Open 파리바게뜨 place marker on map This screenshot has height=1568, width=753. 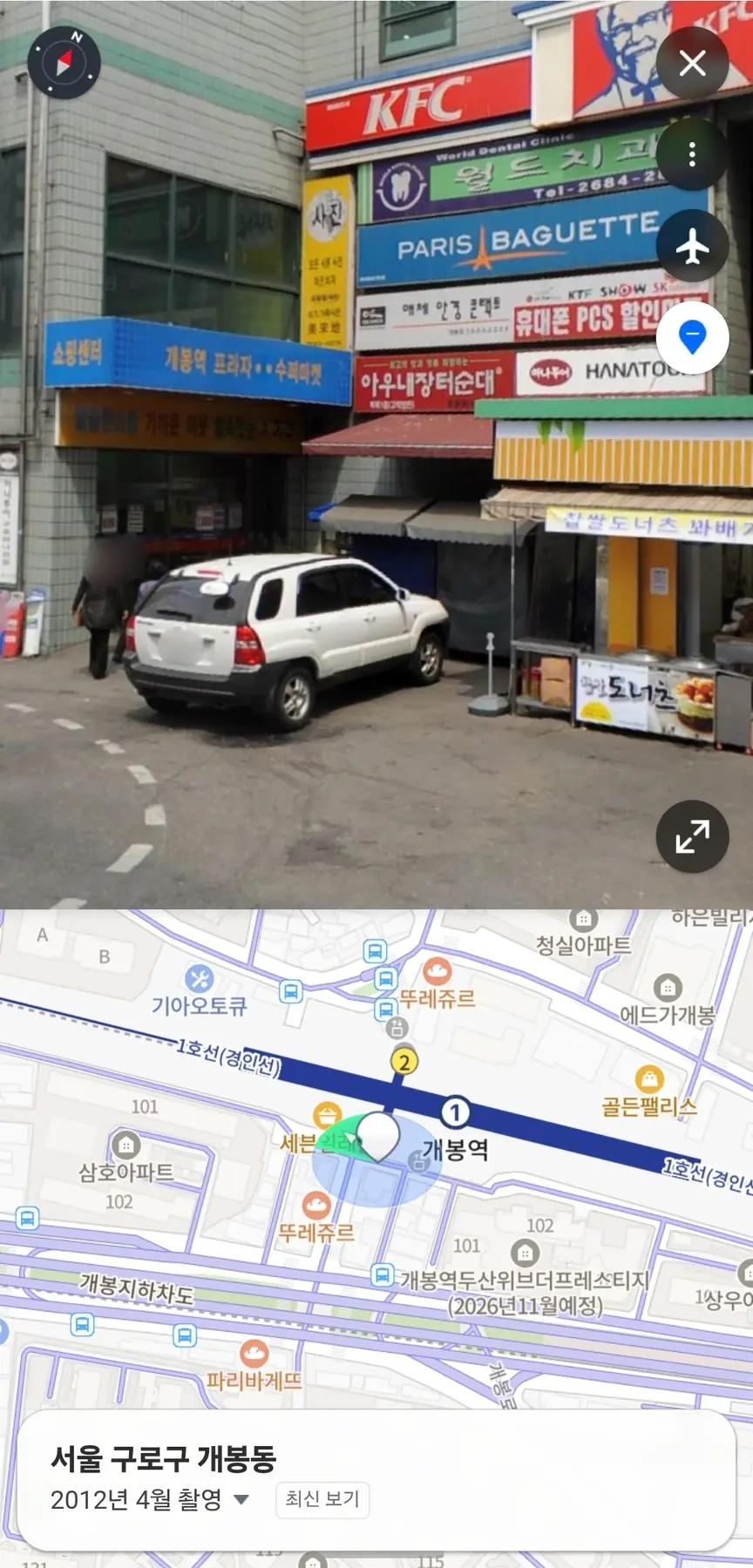(254, 1355)
